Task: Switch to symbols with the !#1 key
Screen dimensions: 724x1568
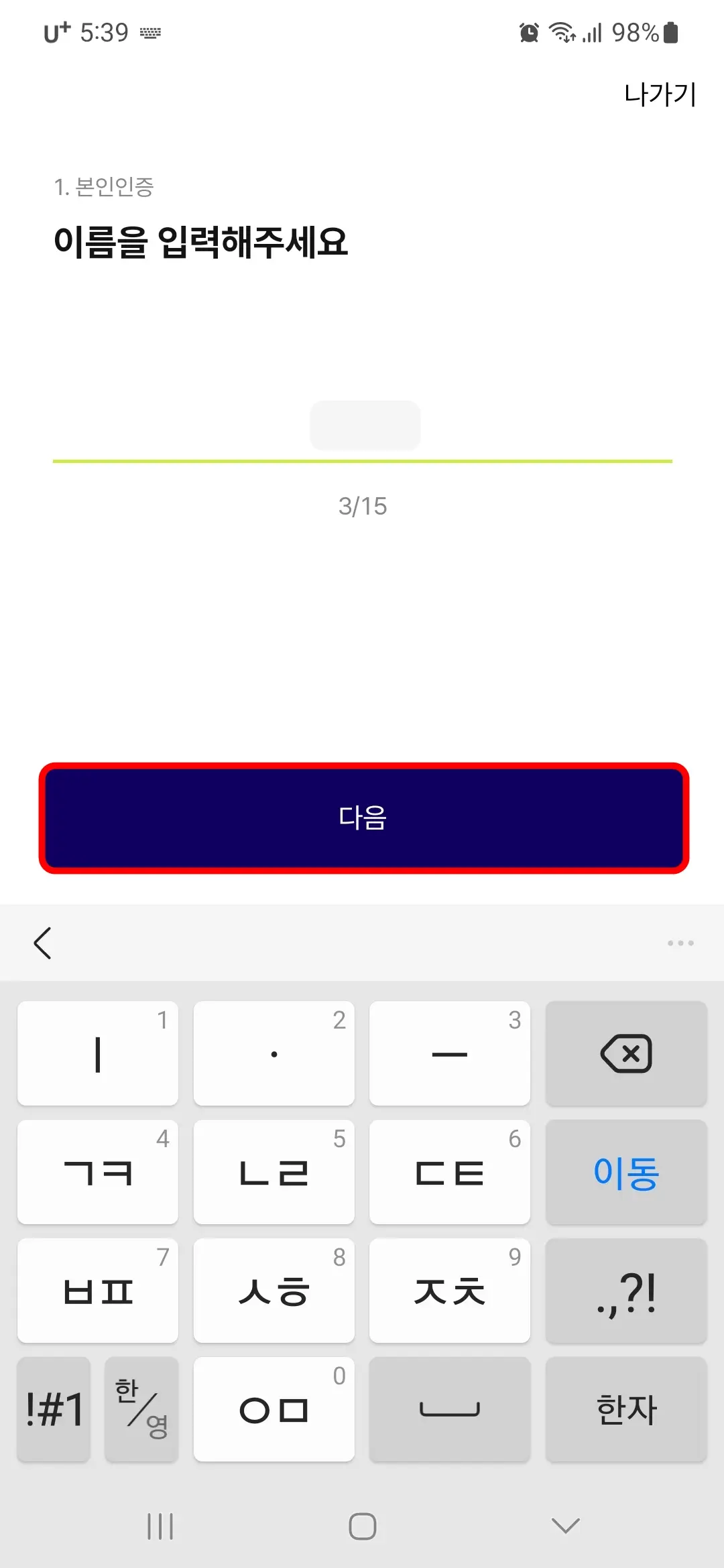Action: 54,1409
